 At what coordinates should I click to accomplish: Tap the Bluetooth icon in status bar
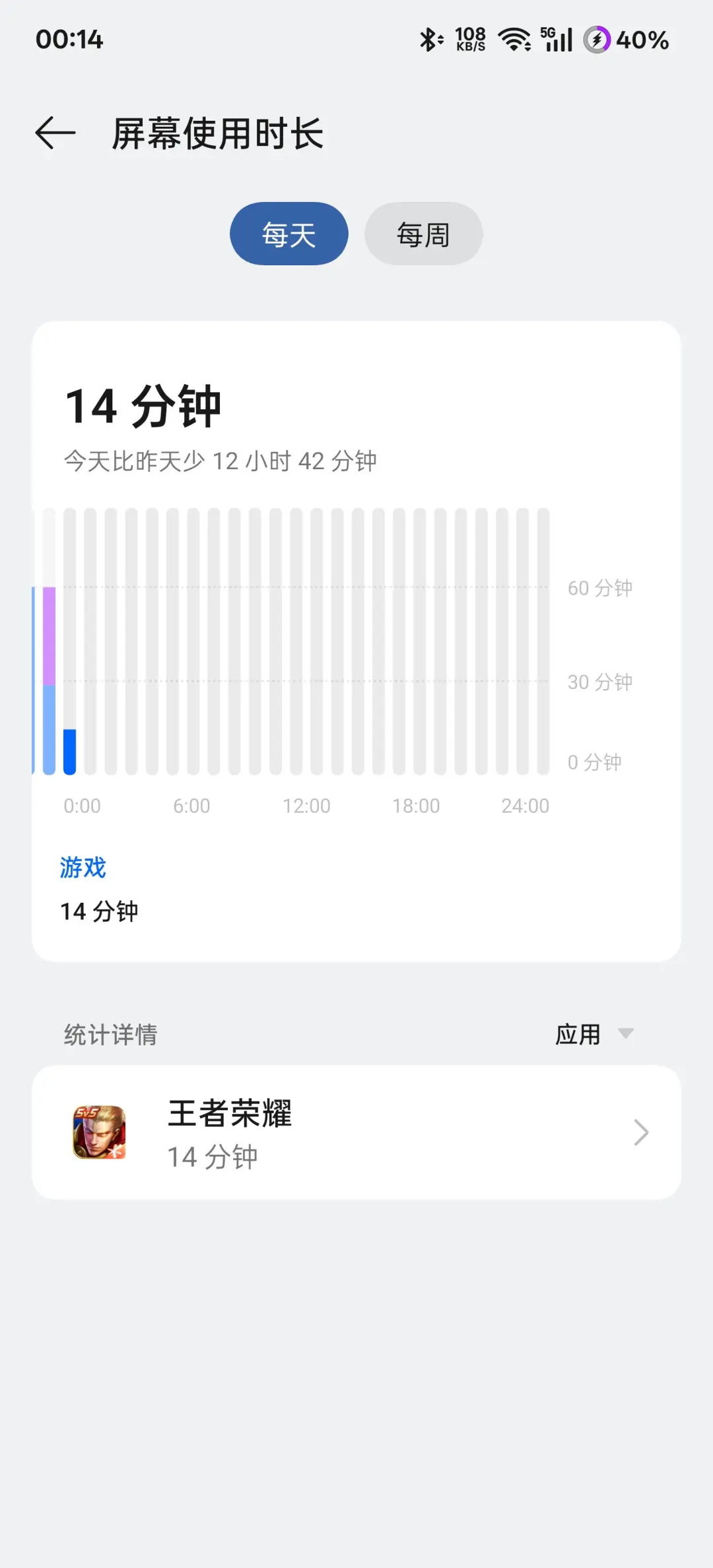(x=430, y=40)
